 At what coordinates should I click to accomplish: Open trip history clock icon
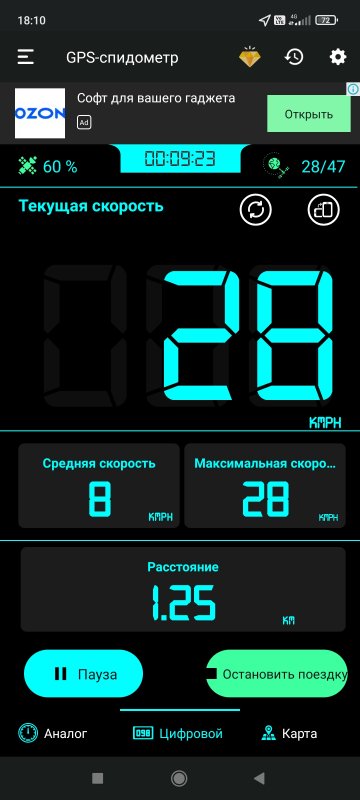pyautogui.click(x=294, y=57)
